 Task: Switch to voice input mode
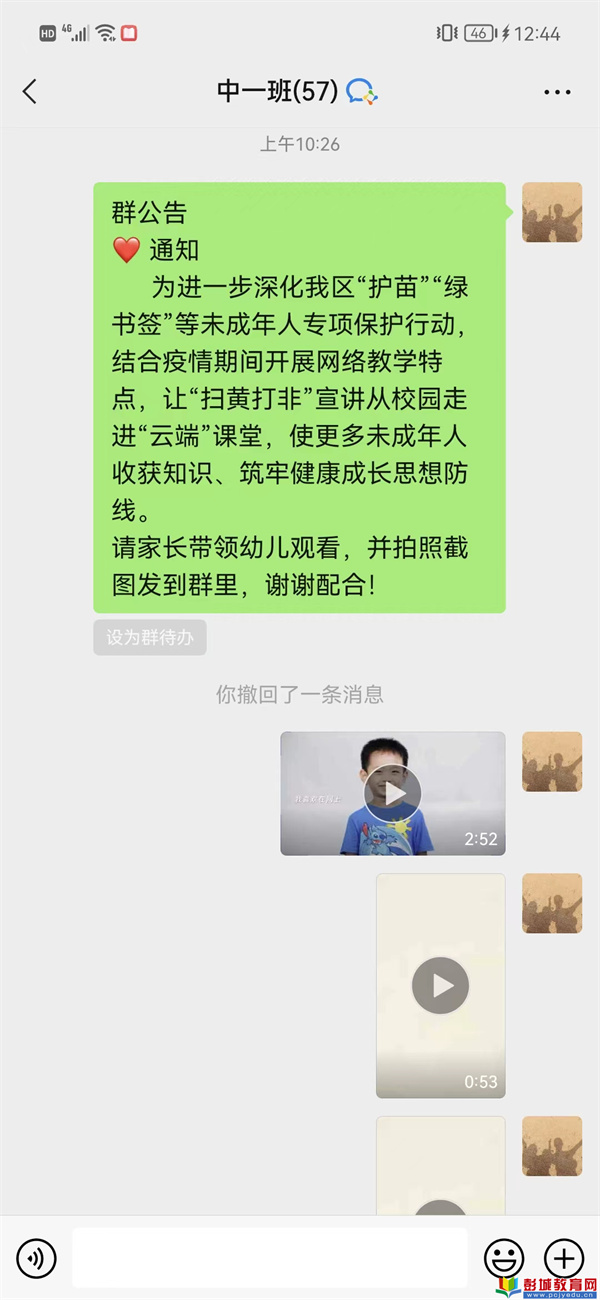click(x=37, y=1257)
